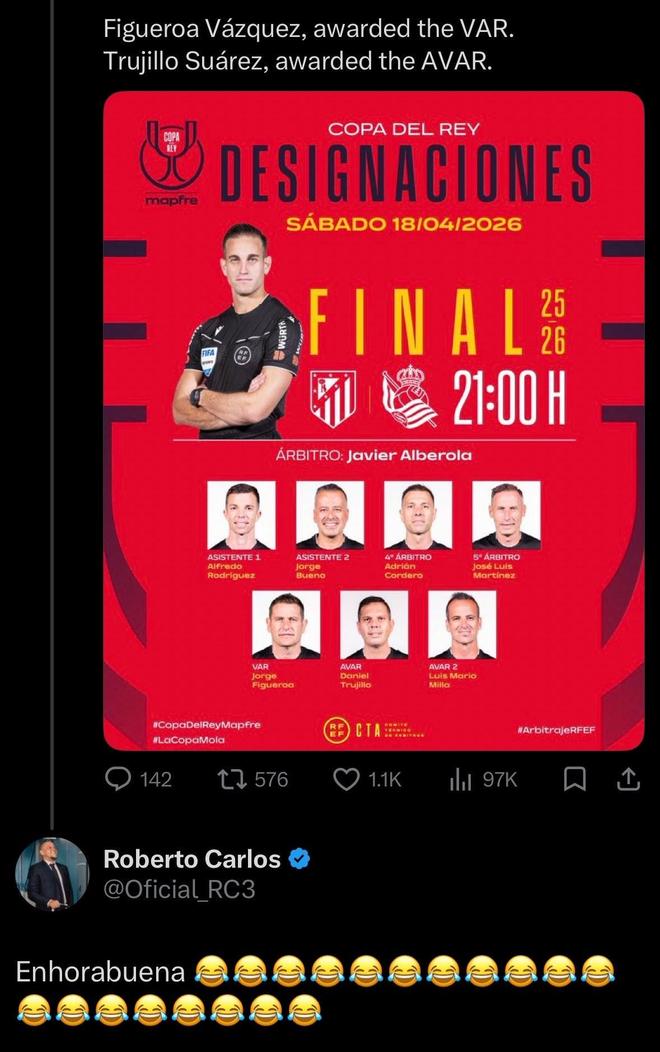The image size is (660, 1052).
Task: Open Roberto Carlos's profile picture
Action: [x=52, y=873]
